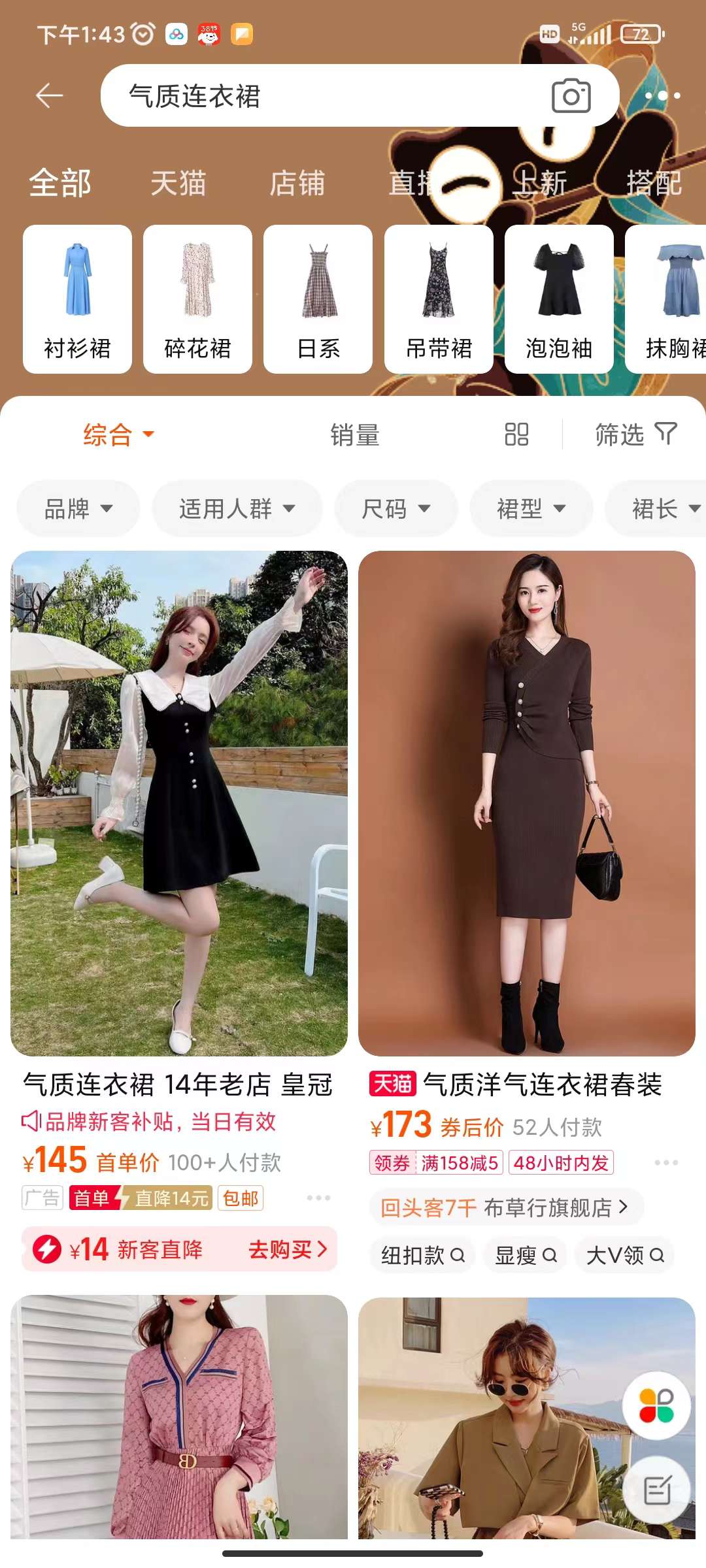The image size is (706, 1568).
Task: Open the black dress ¥145 product card
Action: coord(179,804)
